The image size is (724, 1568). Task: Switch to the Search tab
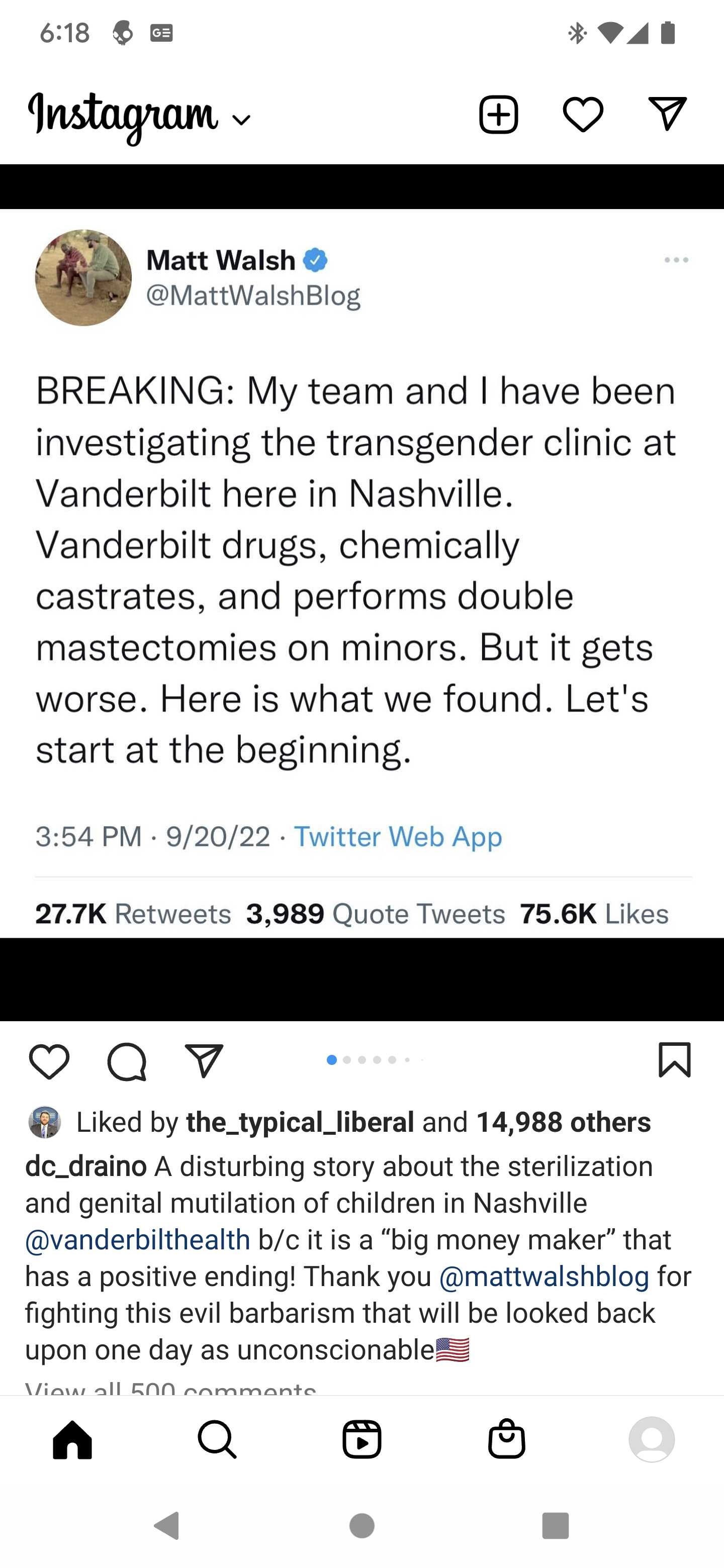[x=217, y=1439]
